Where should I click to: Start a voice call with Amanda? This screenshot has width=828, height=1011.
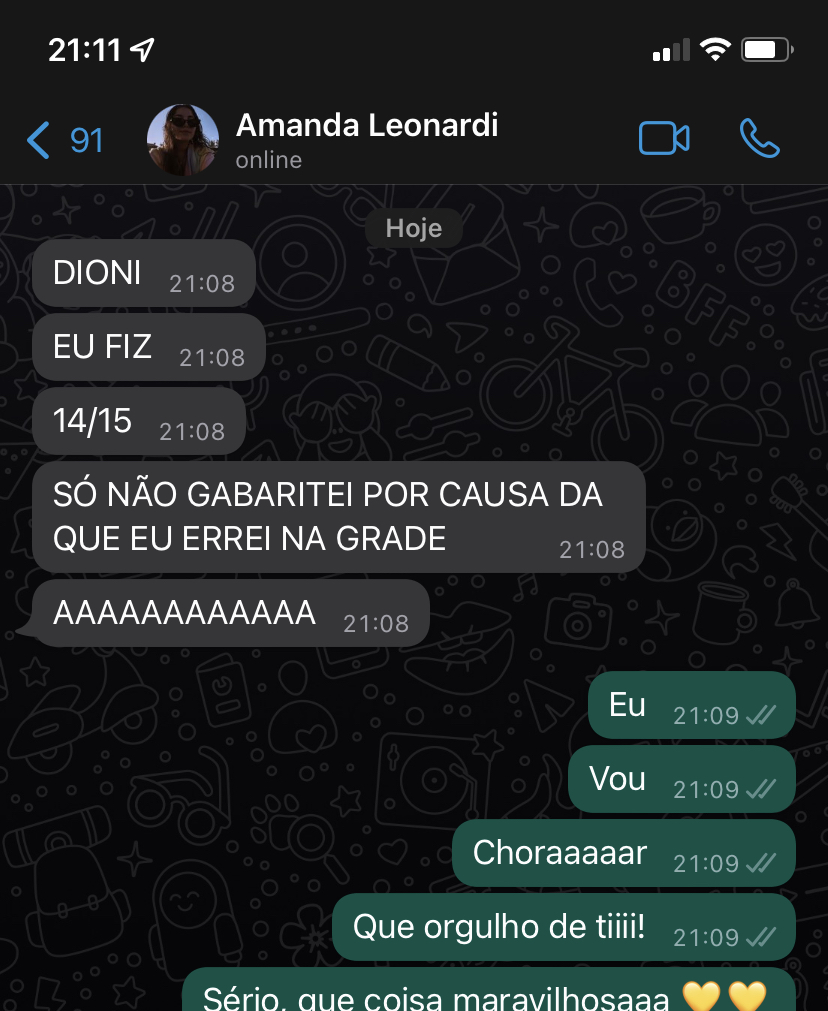[x=759, y=139]
